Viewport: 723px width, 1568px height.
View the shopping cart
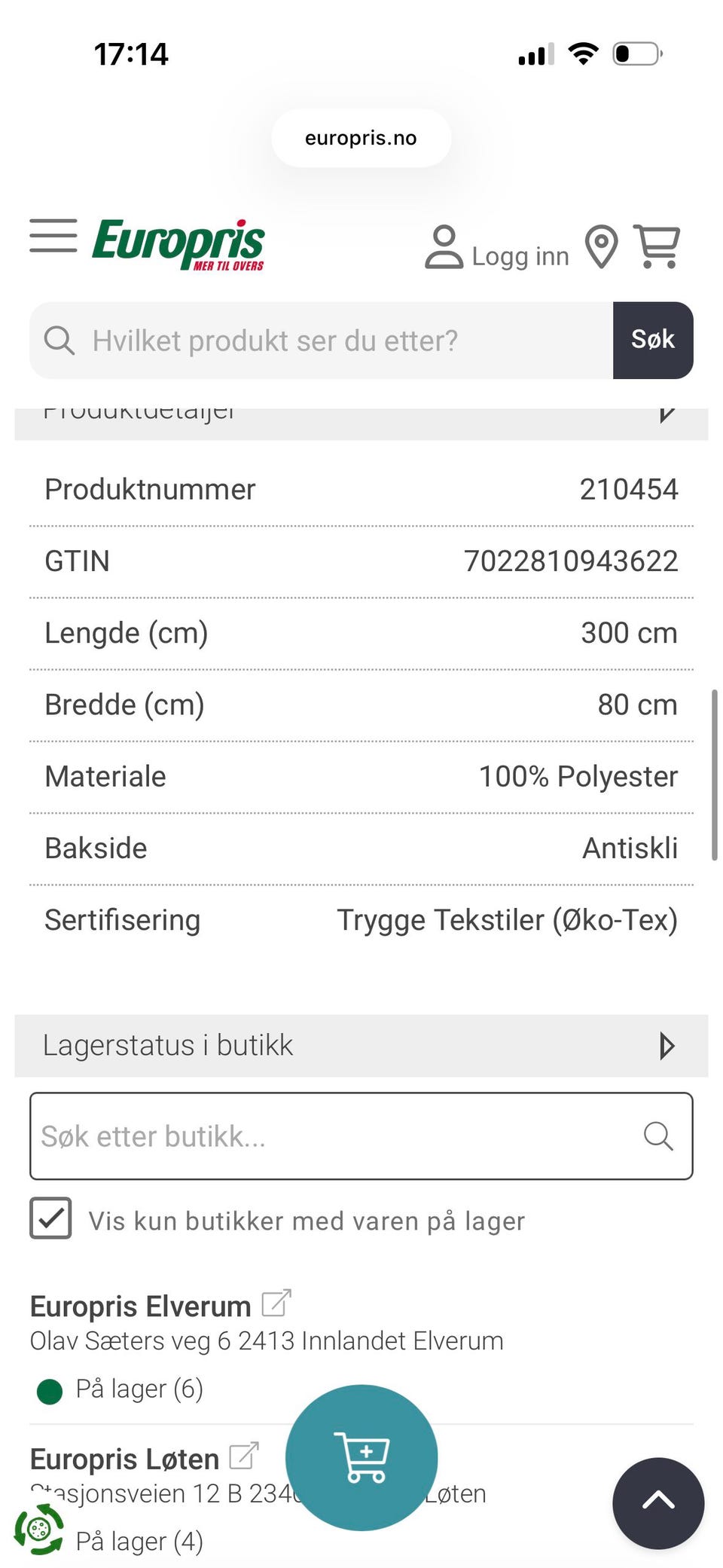click(x=657, y=246)
